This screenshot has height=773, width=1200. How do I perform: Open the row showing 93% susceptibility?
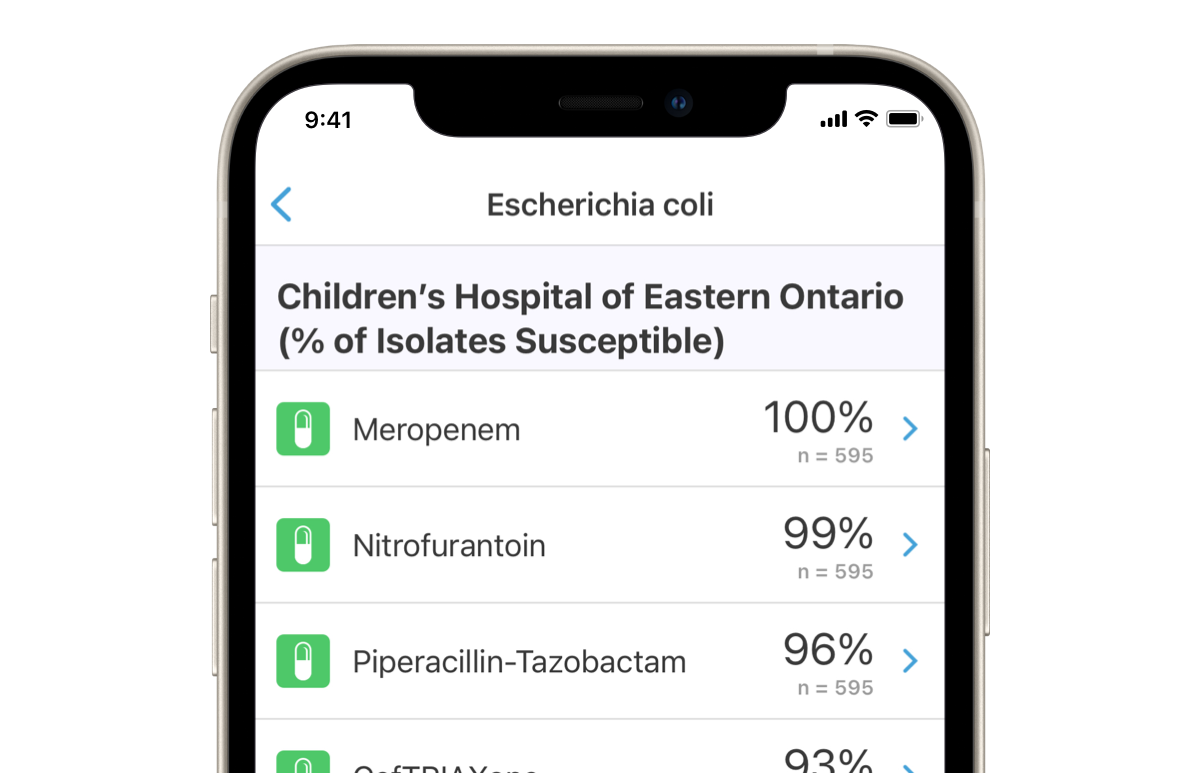[x=598, y=761]
